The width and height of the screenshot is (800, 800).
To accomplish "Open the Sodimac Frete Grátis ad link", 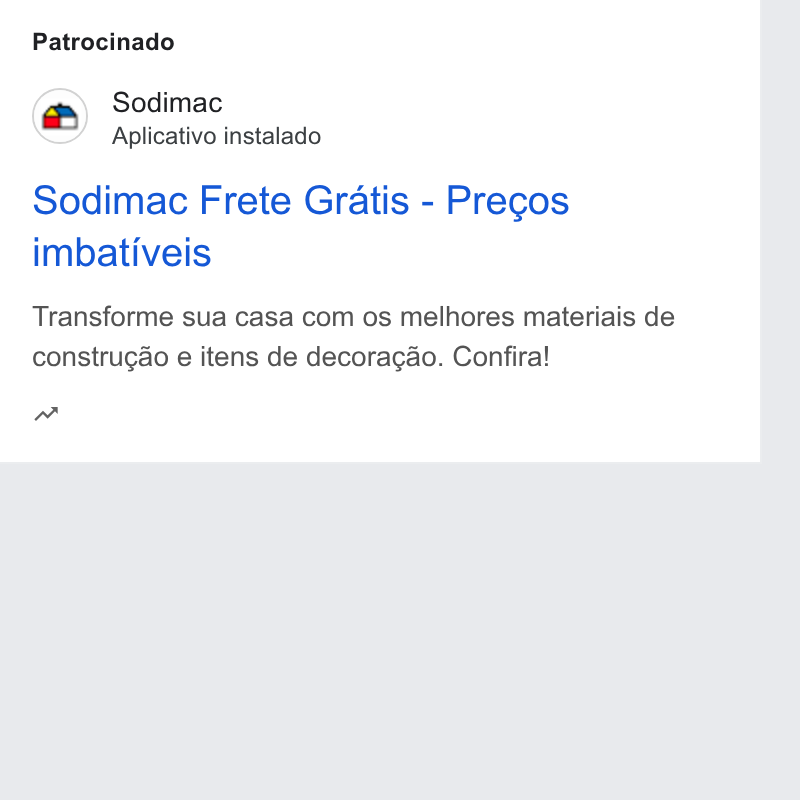I will 301,226.
